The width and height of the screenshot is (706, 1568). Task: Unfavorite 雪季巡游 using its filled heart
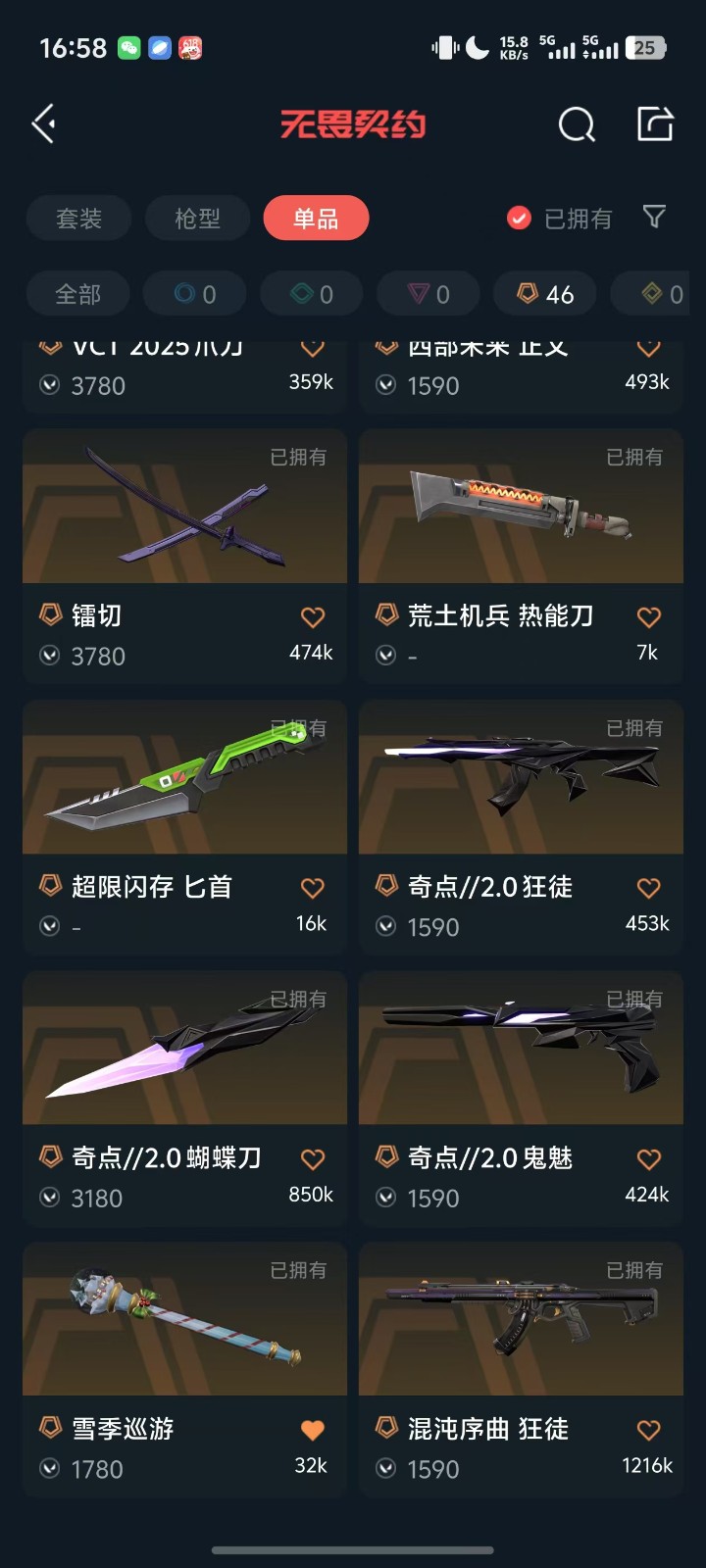313,1430
